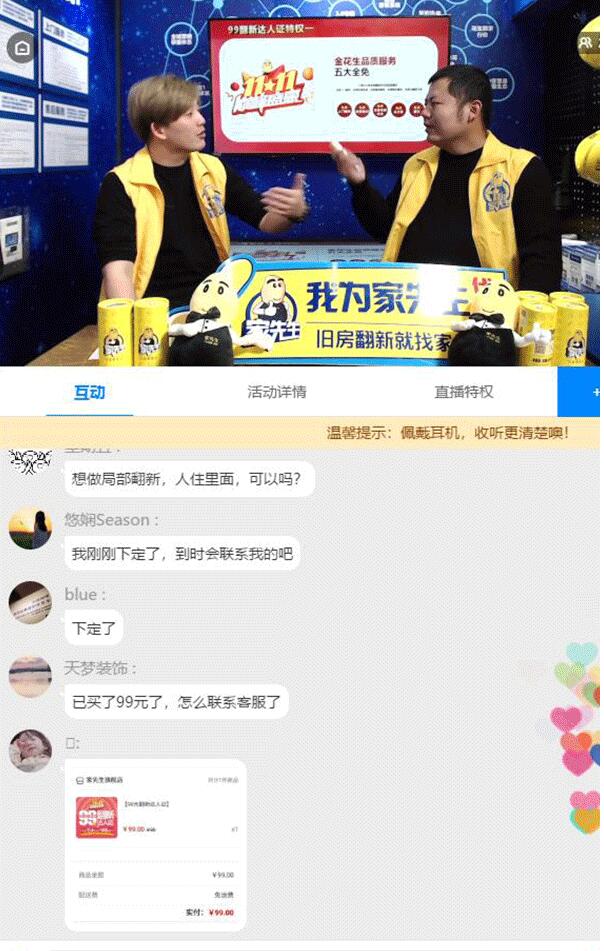Tap the blue plus button beside tabs
The height and width of the screenshot is (951, 604).
pyautogui.click(x=585, y=392)
